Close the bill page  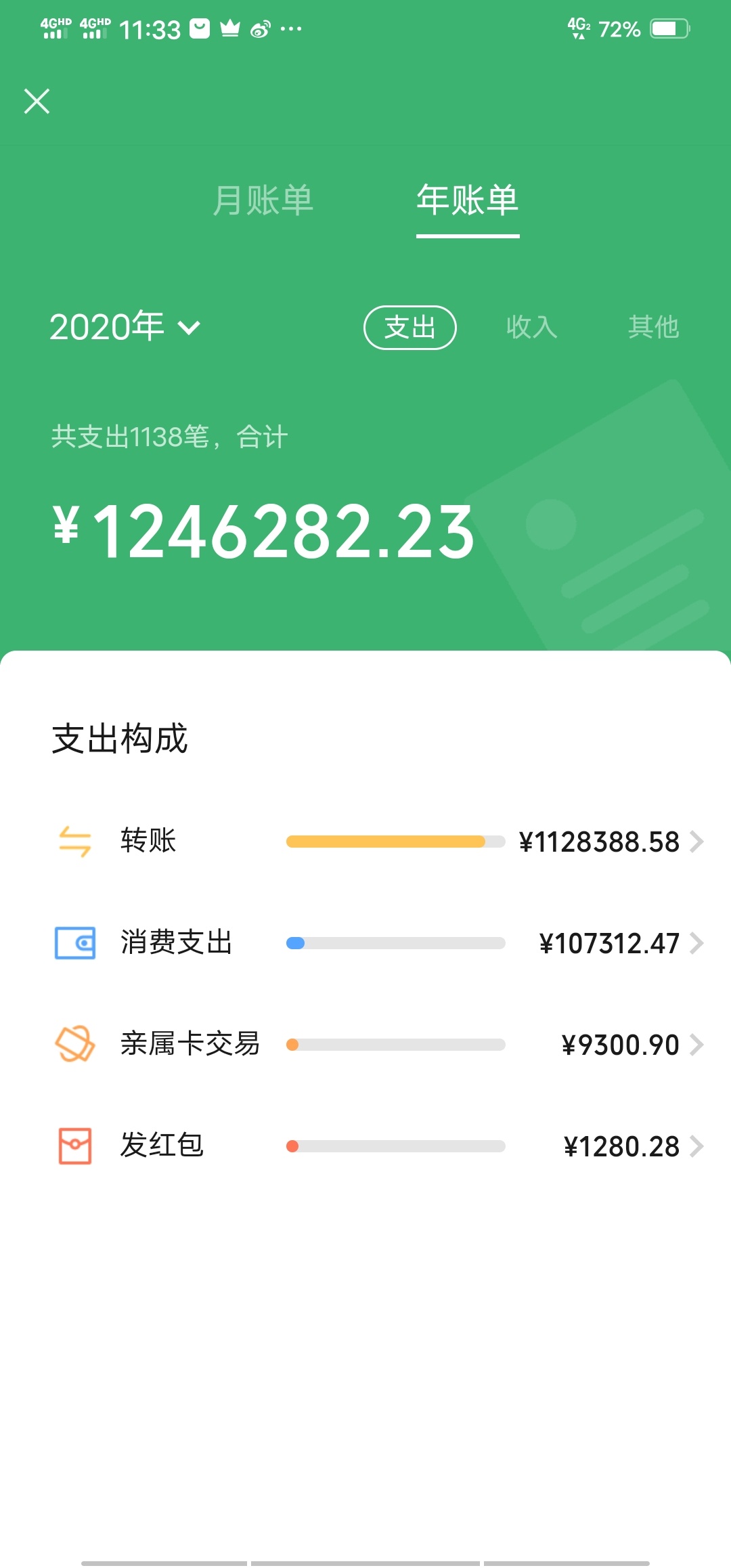(37, 102)
